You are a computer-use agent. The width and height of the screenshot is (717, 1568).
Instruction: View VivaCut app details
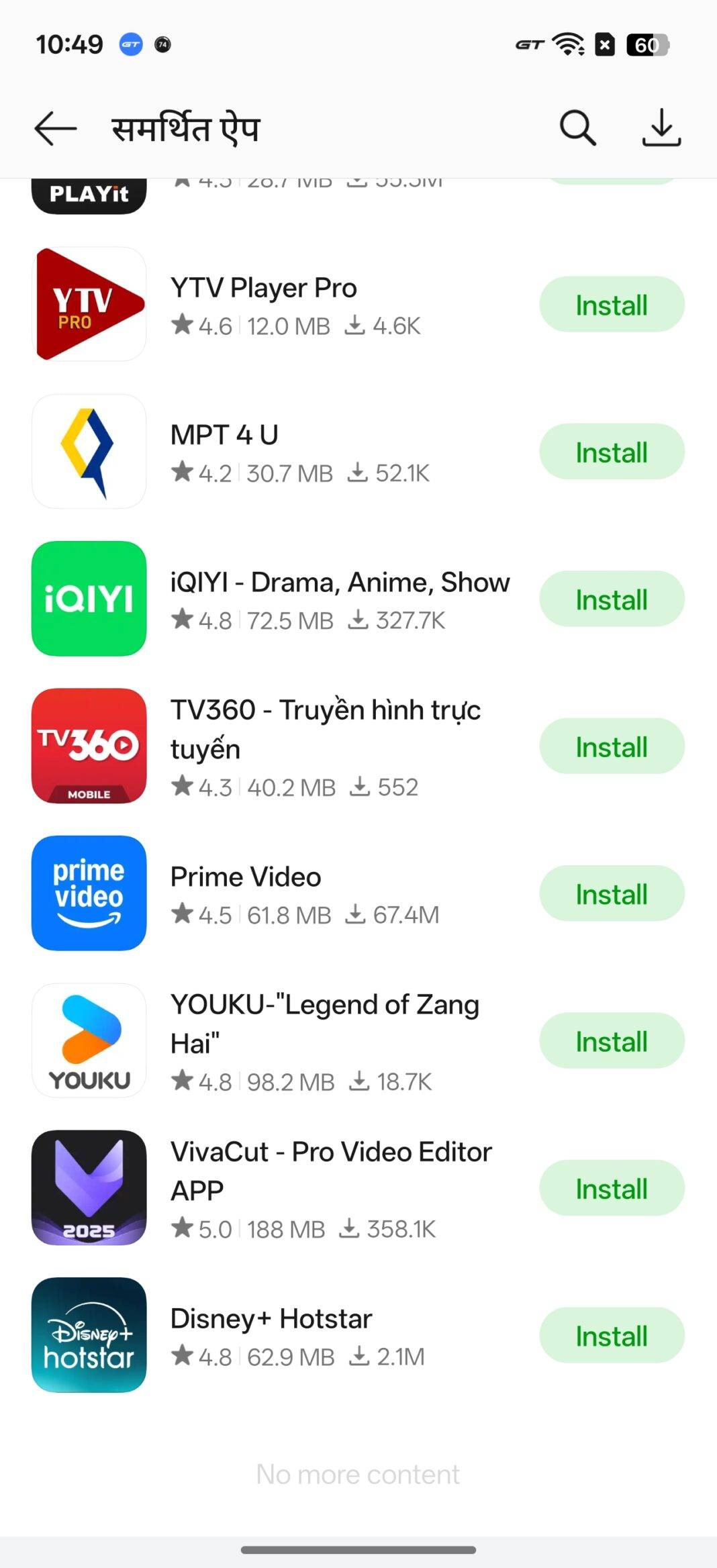330,1171
